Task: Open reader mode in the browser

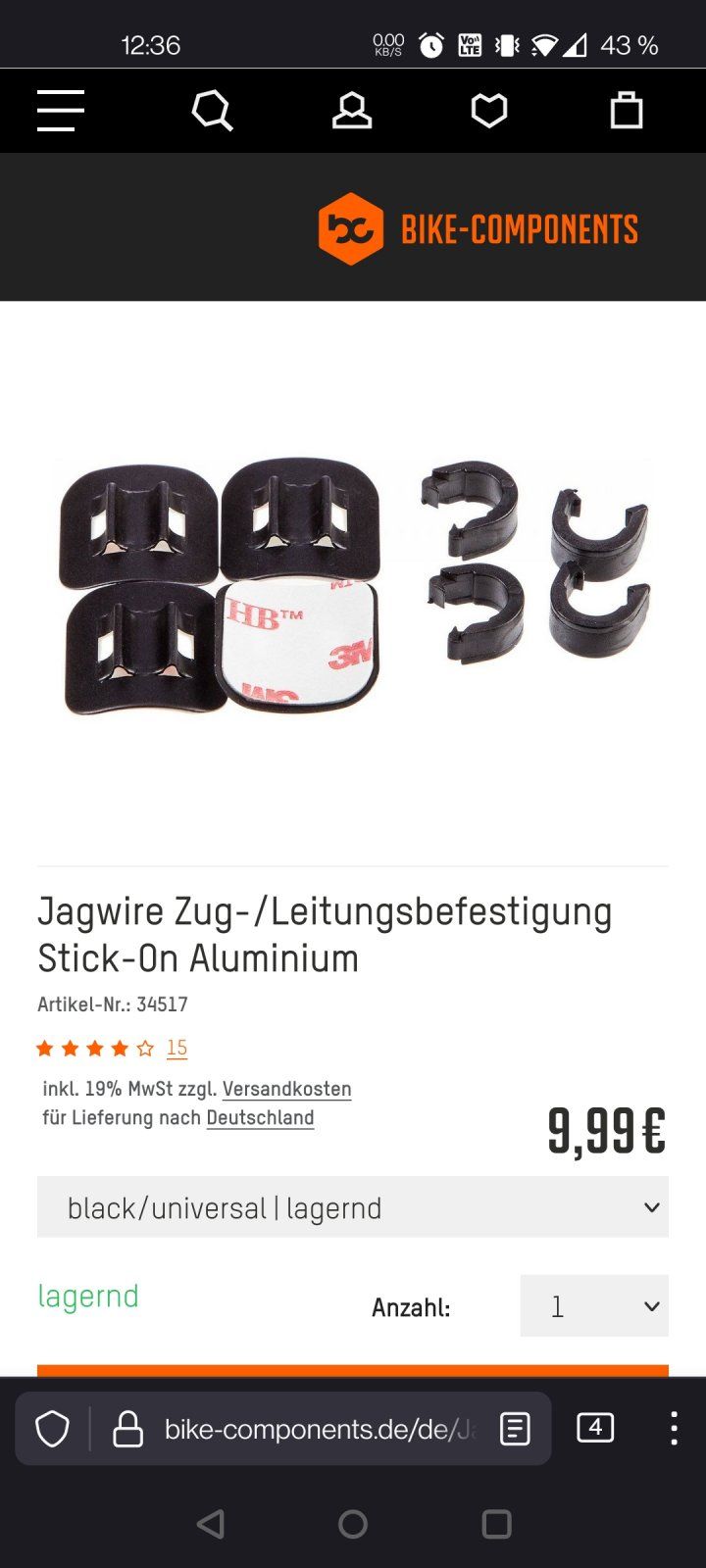Action: point(515,1429)
